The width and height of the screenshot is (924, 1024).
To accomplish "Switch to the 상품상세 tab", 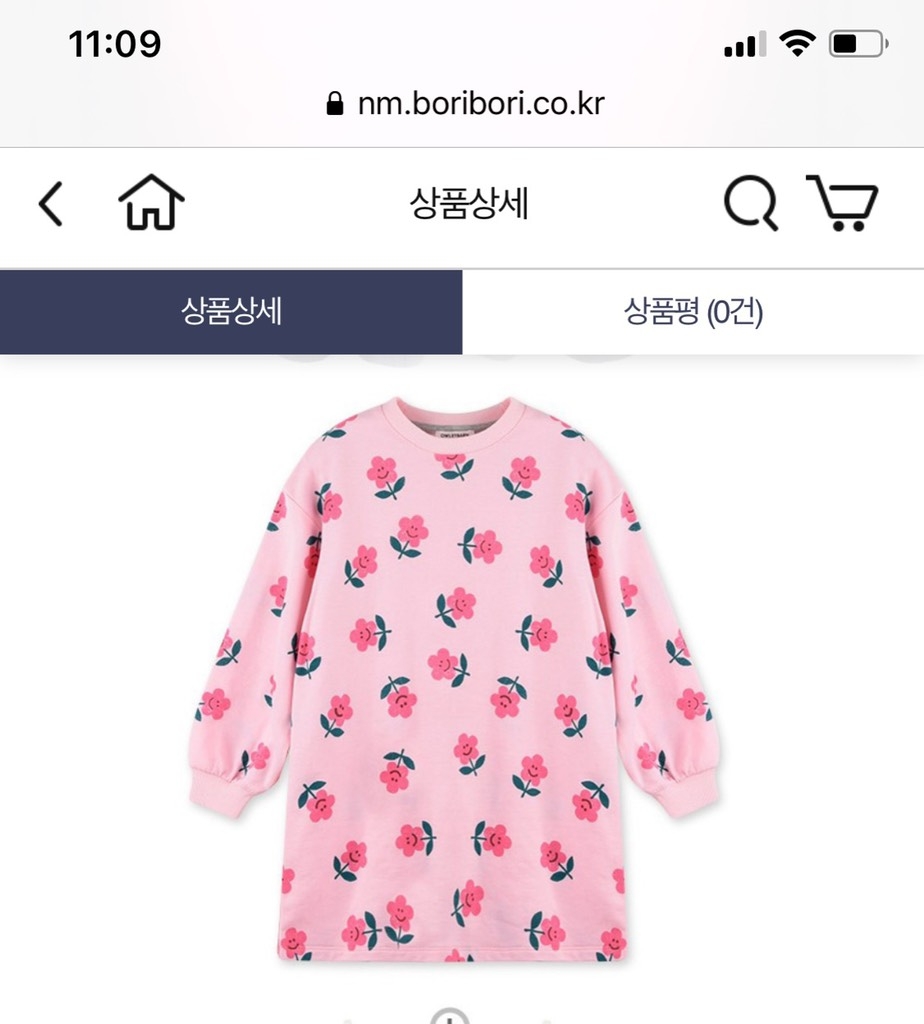I will pos(231,312).
